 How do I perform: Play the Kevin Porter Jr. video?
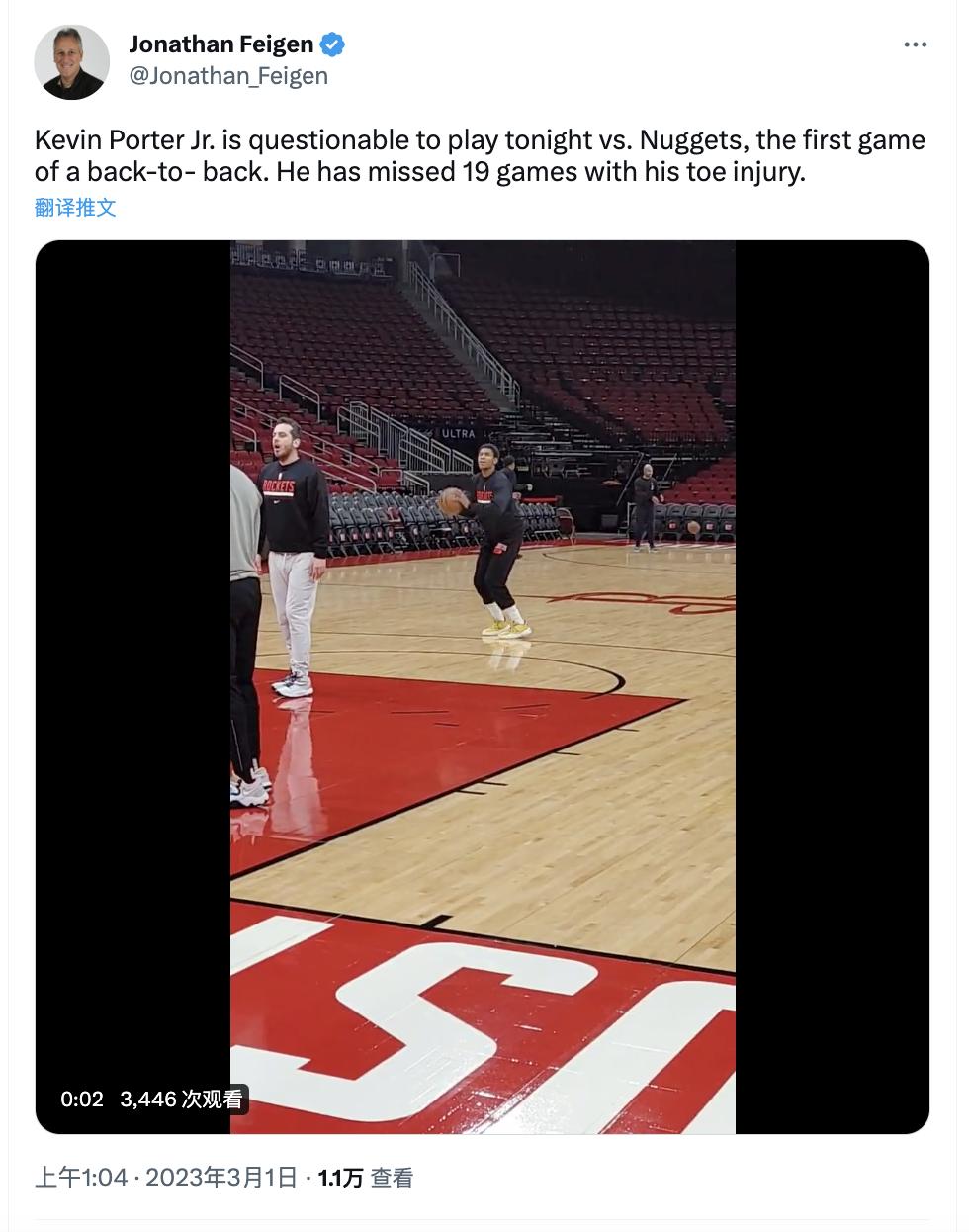pyautogui.click(x=483, y=686)
